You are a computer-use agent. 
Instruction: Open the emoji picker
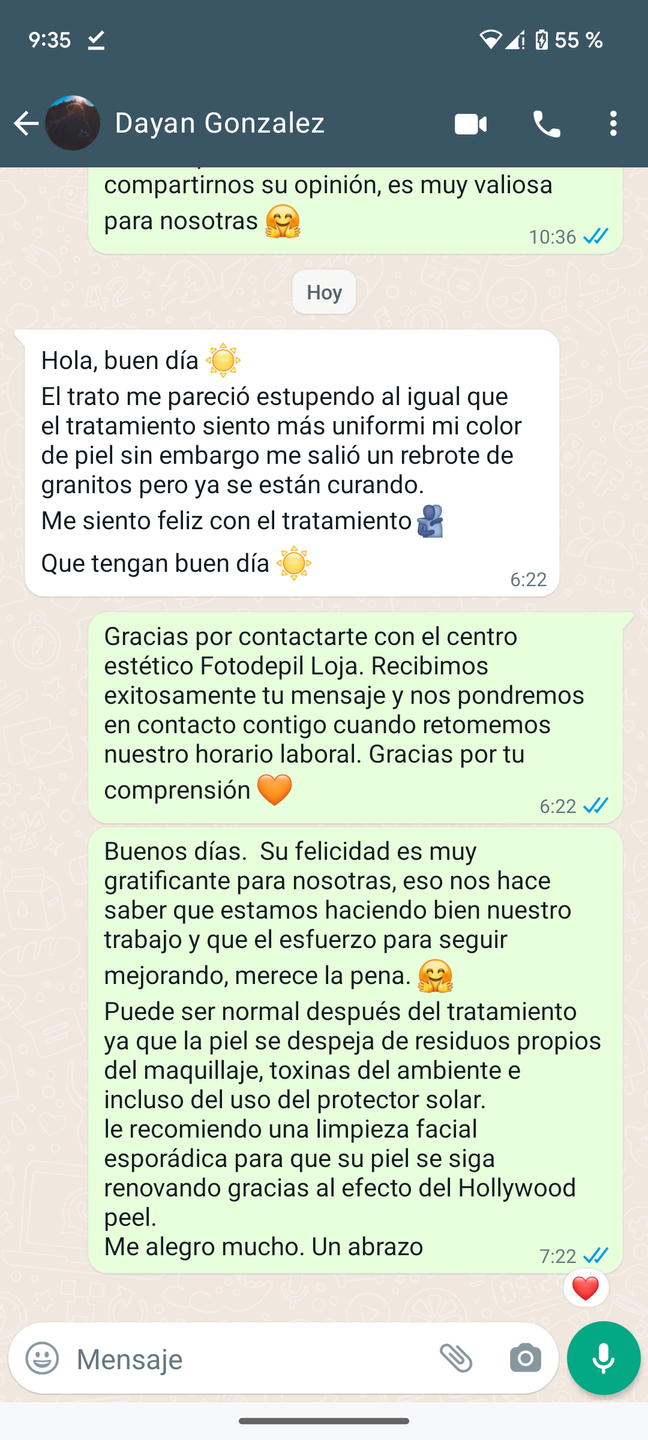tap(42, 1358)
